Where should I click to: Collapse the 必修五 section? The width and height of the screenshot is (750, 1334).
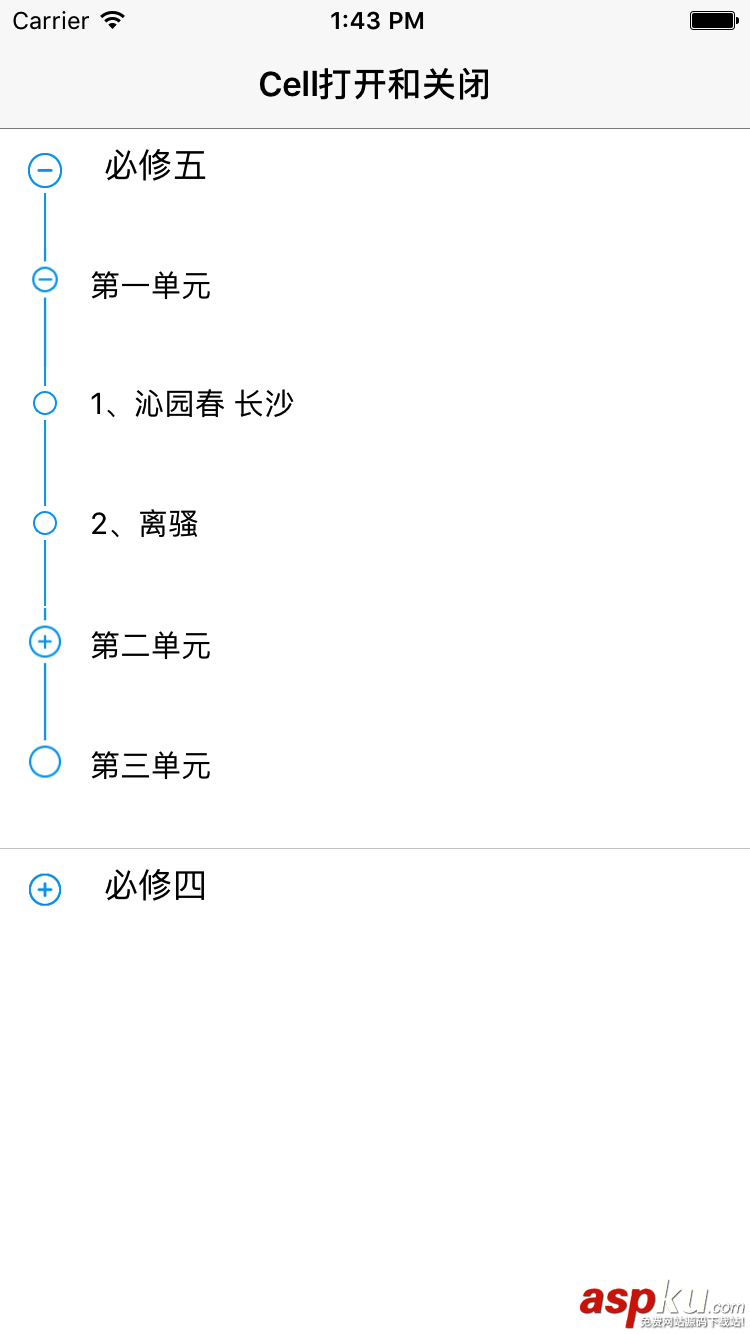pos(45,170)
